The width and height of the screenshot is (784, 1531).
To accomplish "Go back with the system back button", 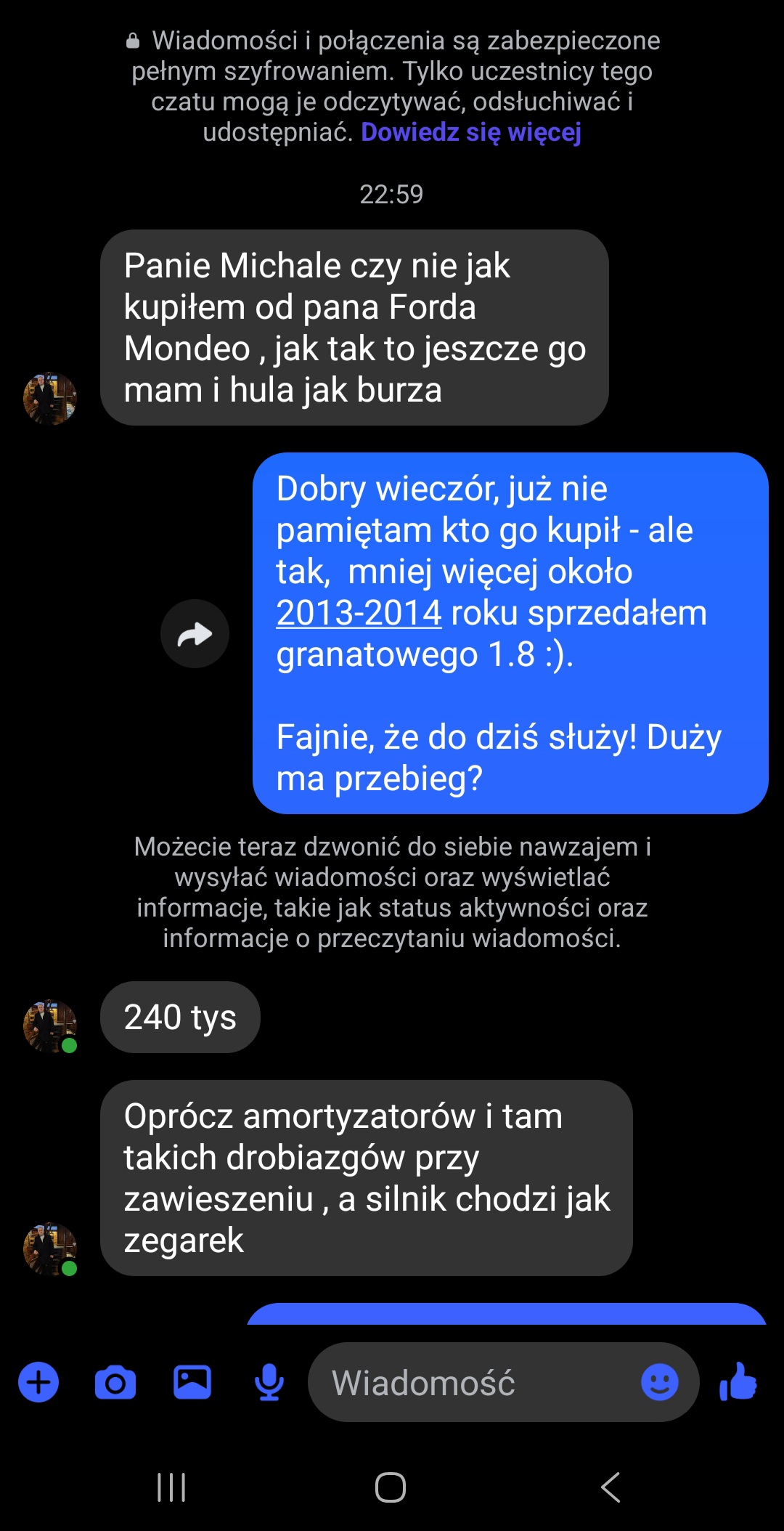I will 611,1487.
